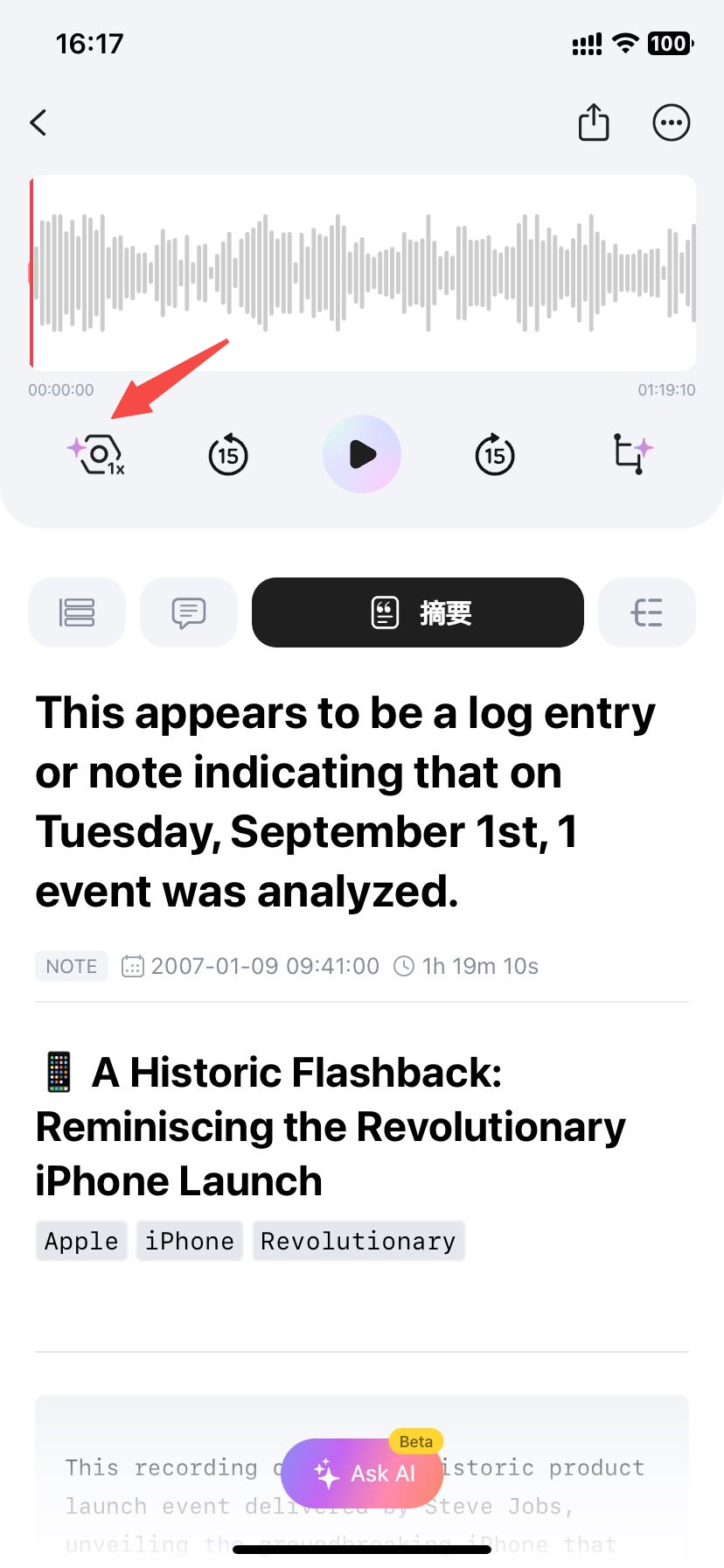Select the 摘要 summary tab
This screenshot has height=1568, width=724.
[418, 612]
